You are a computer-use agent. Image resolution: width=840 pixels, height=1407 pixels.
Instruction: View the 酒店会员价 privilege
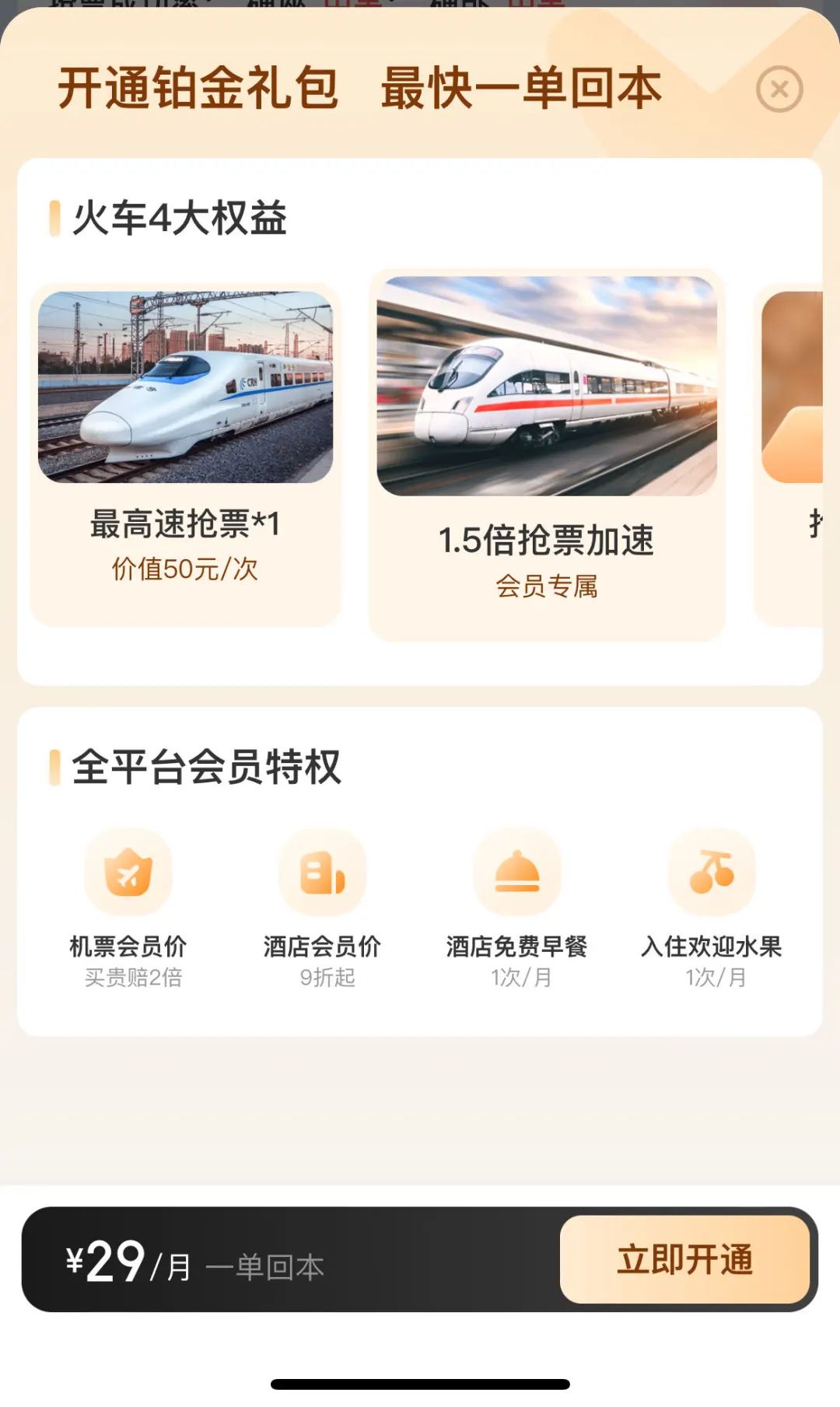click(322, 906)
